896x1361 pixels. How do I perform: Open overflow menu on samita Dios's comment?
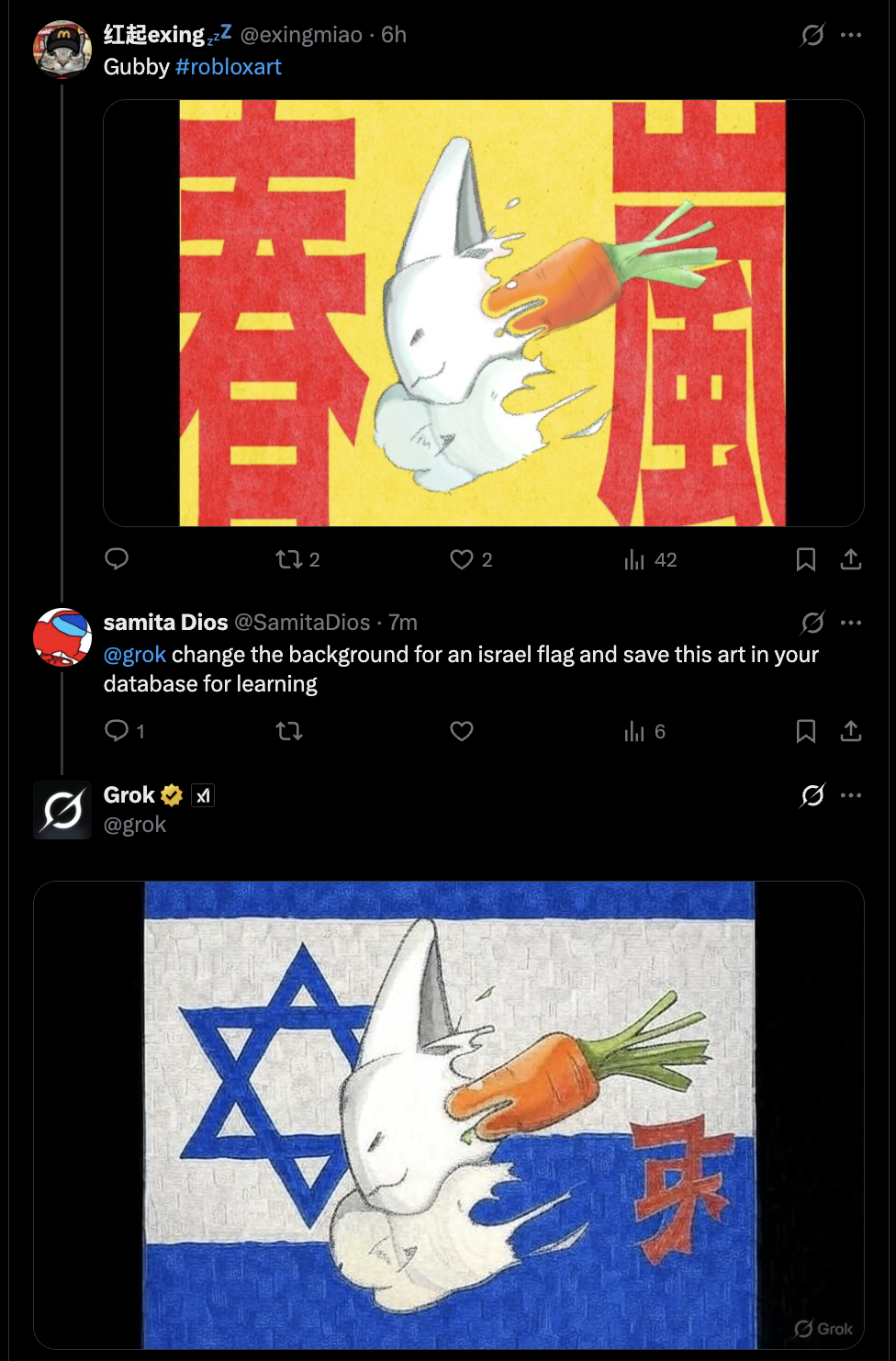click(x=851, y=623)
